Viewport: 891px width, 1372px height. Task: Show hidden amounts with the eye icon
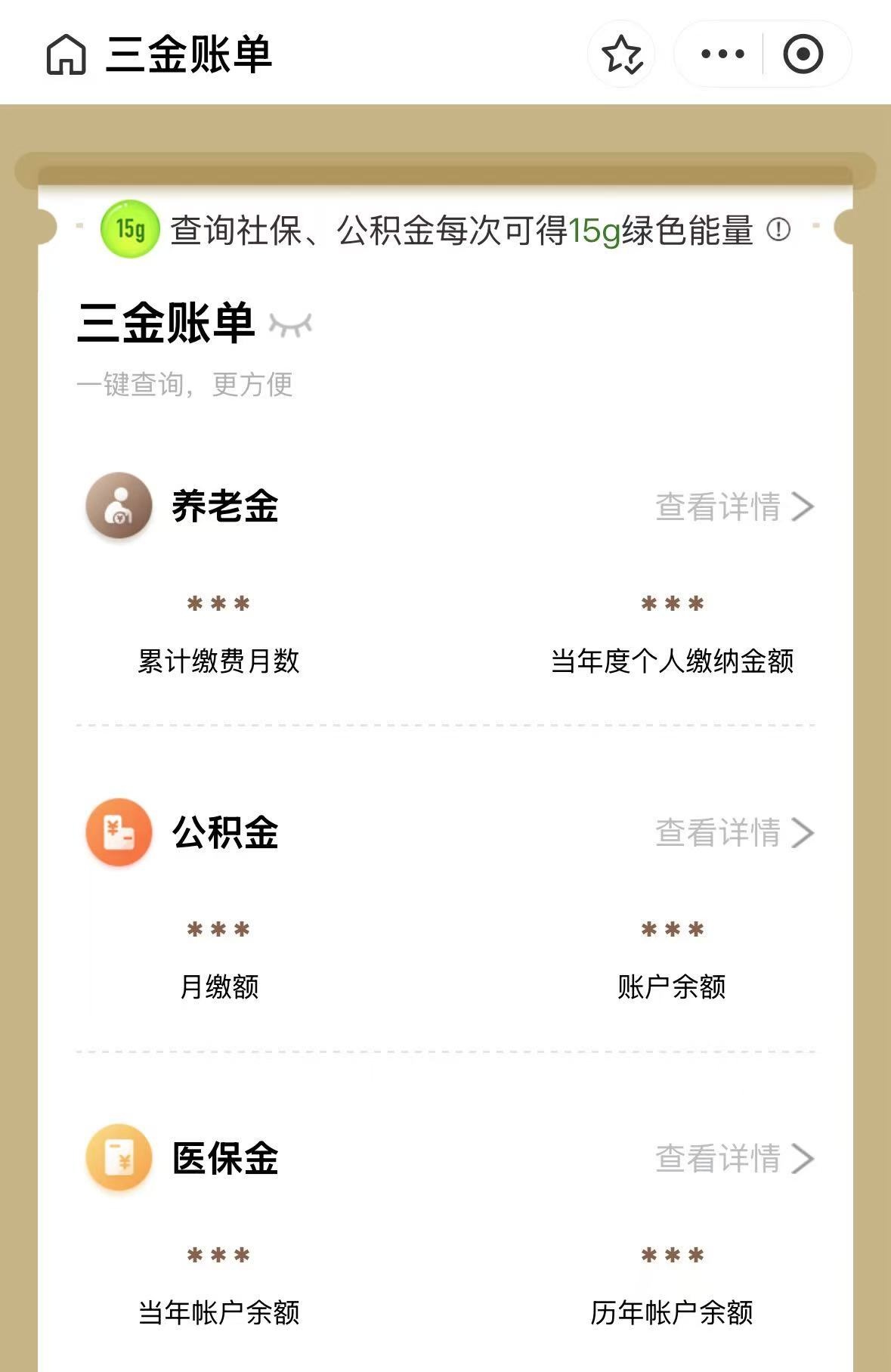coord(291,325)
